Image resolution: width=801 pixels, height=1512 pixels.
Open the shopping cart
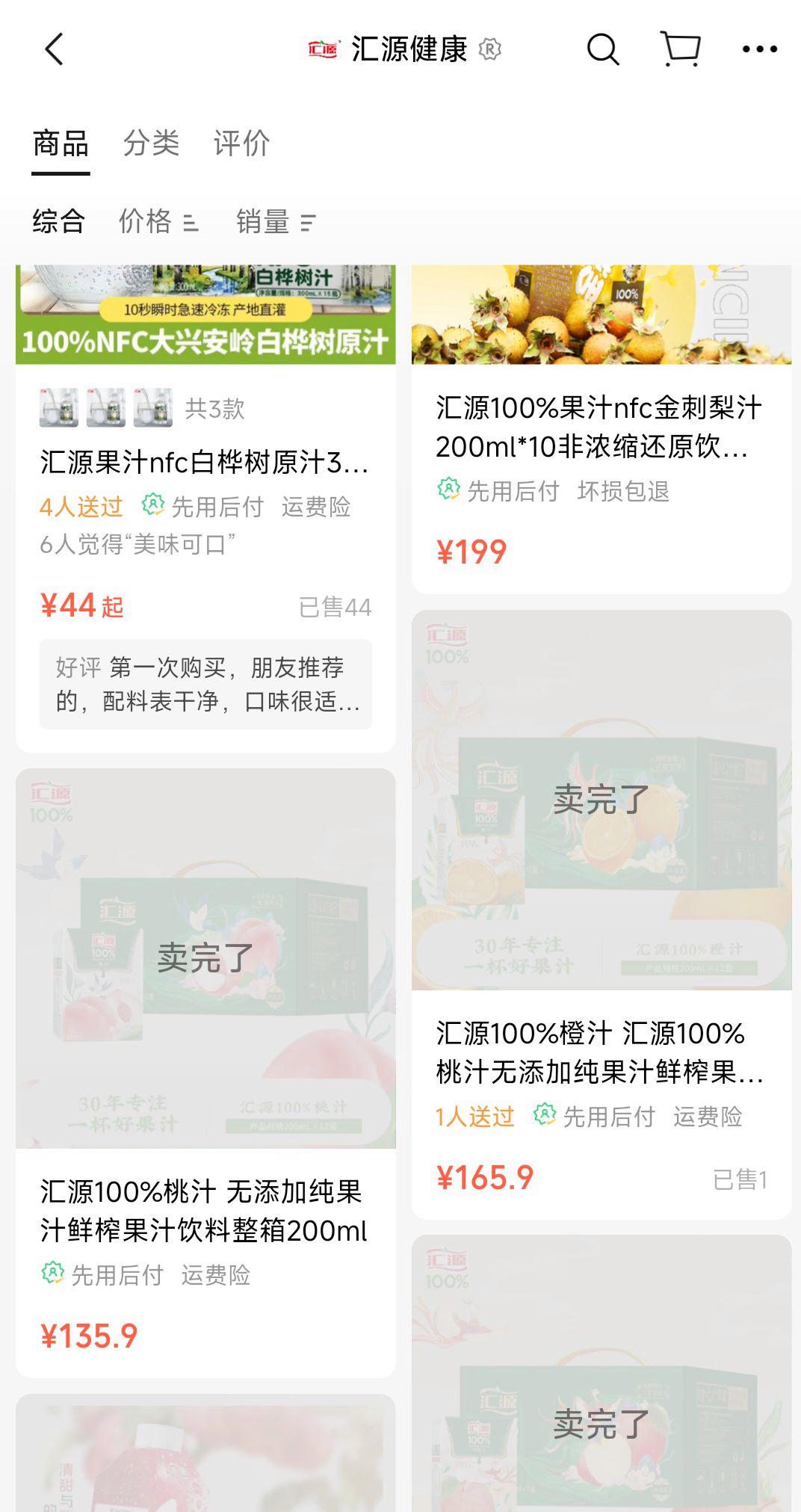681,49
